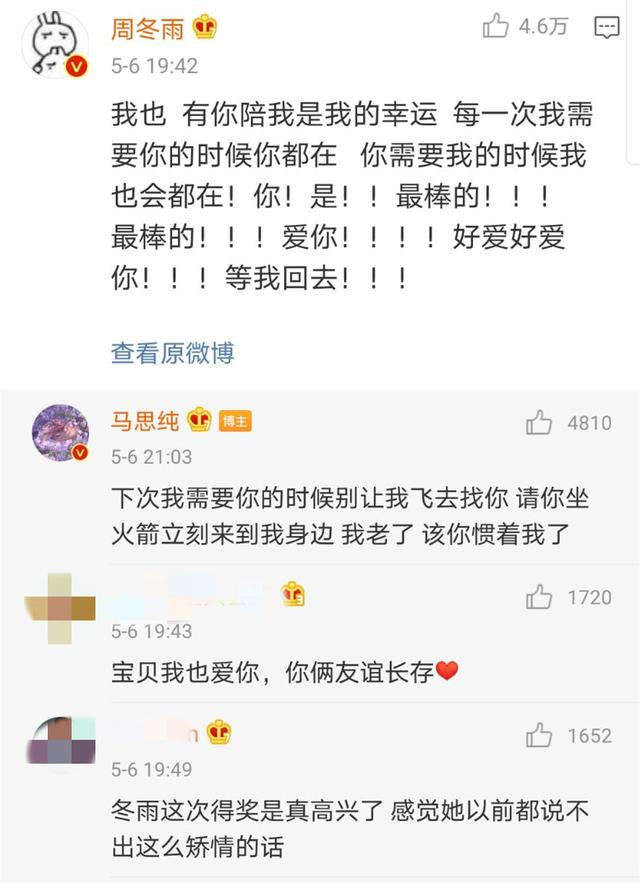Open the 查看原微博 link
The image size is (640, 883).
coord(172,353)
